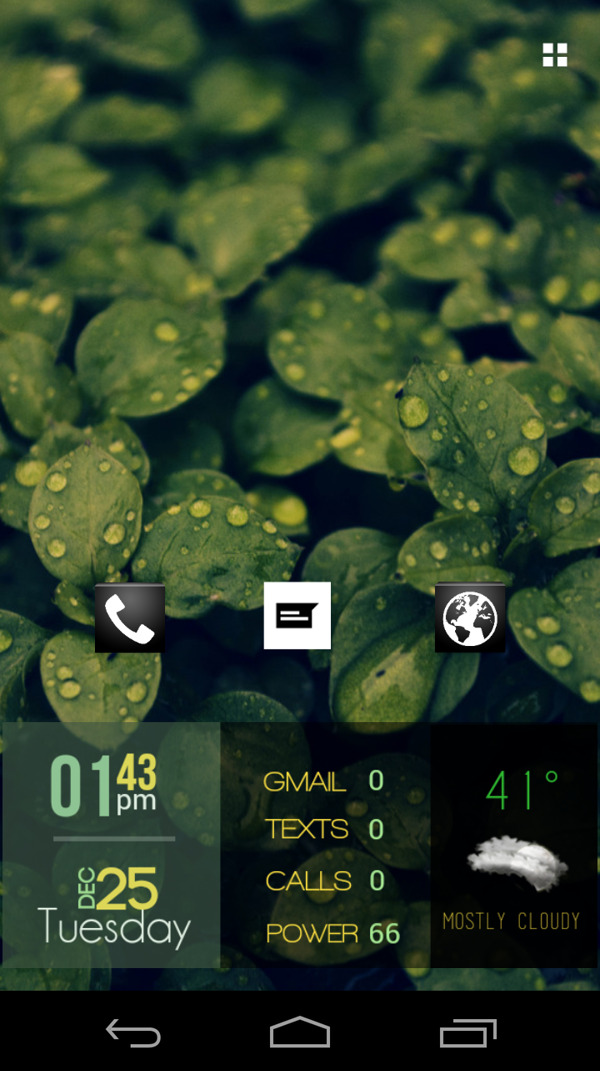600x1071 pixels.
Task: Open the app drawer grid icon
Action: (555, 55)
